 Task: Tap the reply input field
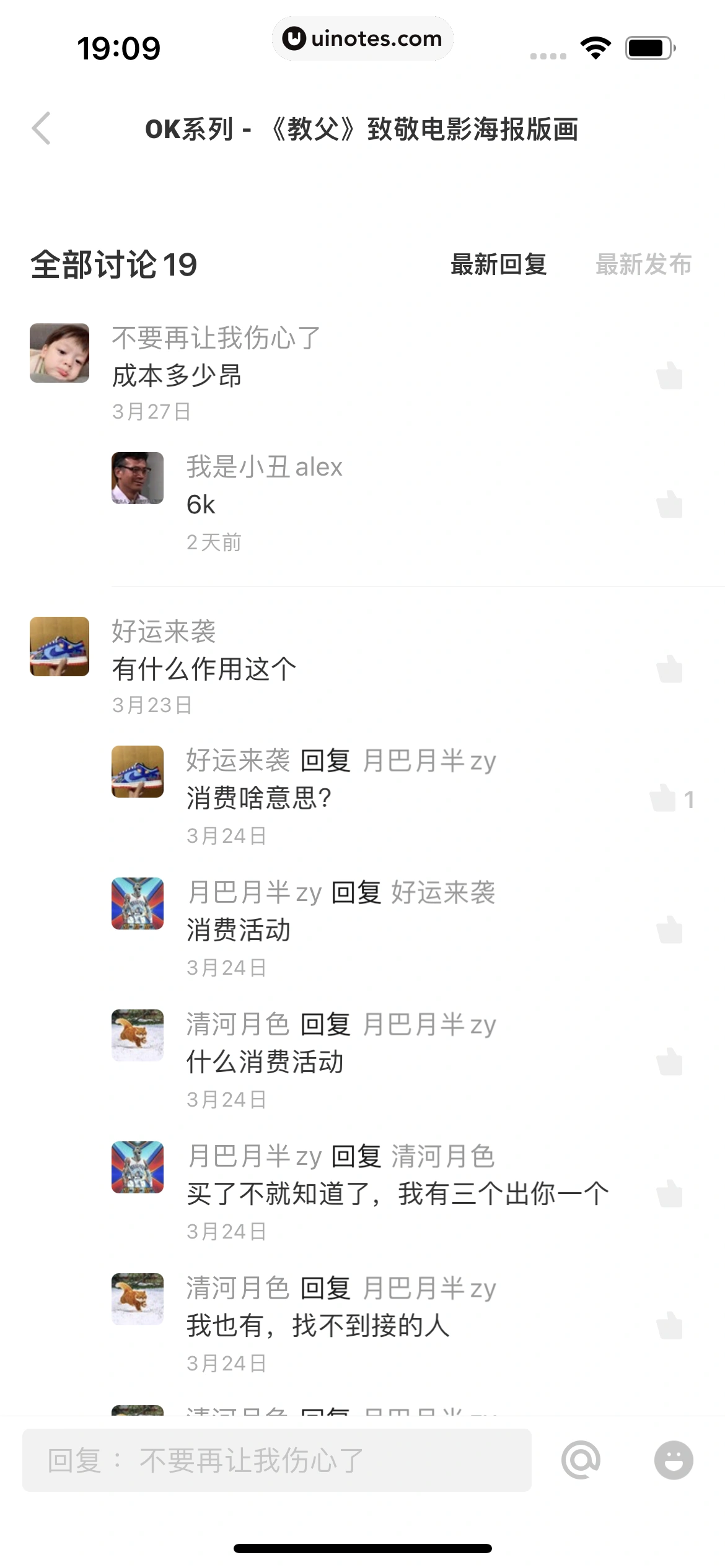pyautogui.click(x=276, y=1460)
